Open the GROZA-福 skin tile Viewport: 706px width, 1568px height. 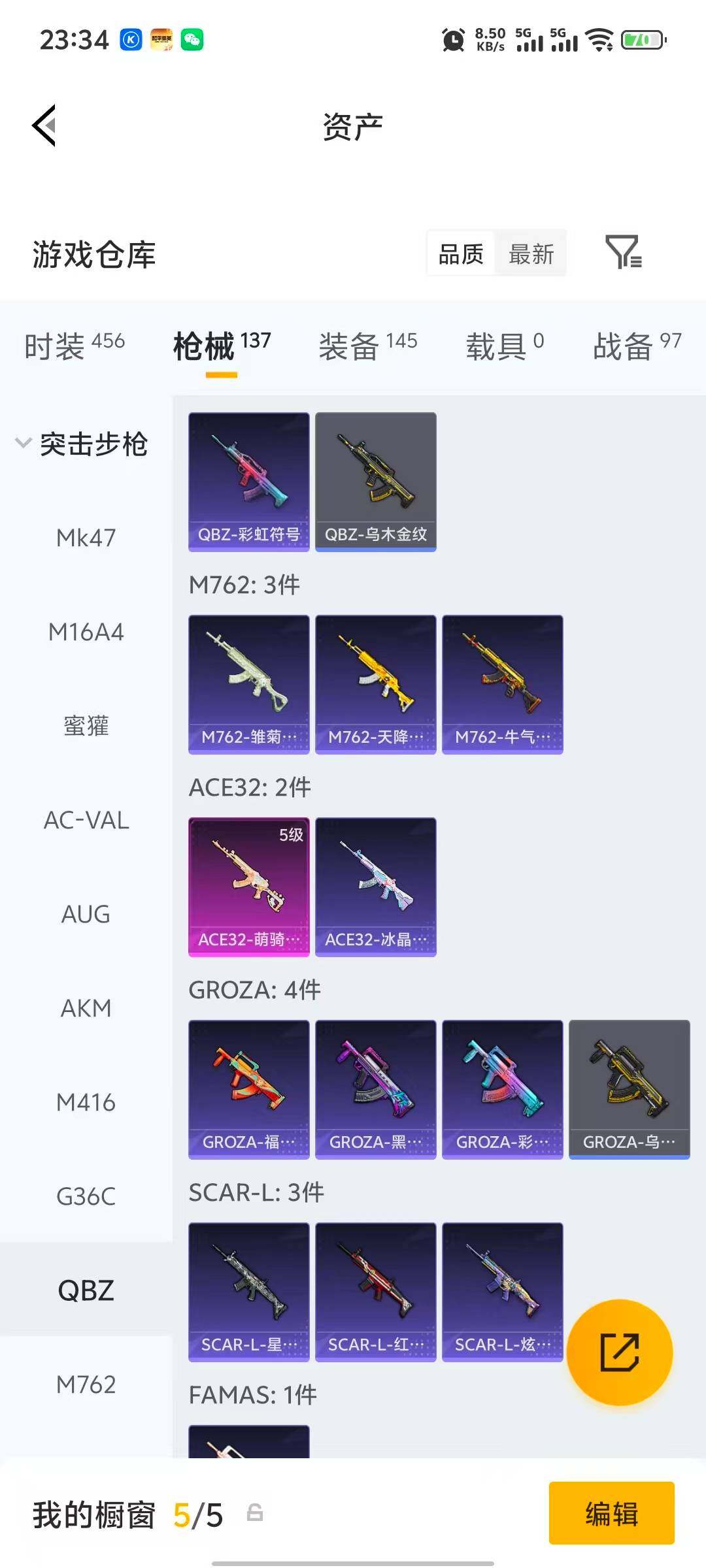[x=248, y=1089]
